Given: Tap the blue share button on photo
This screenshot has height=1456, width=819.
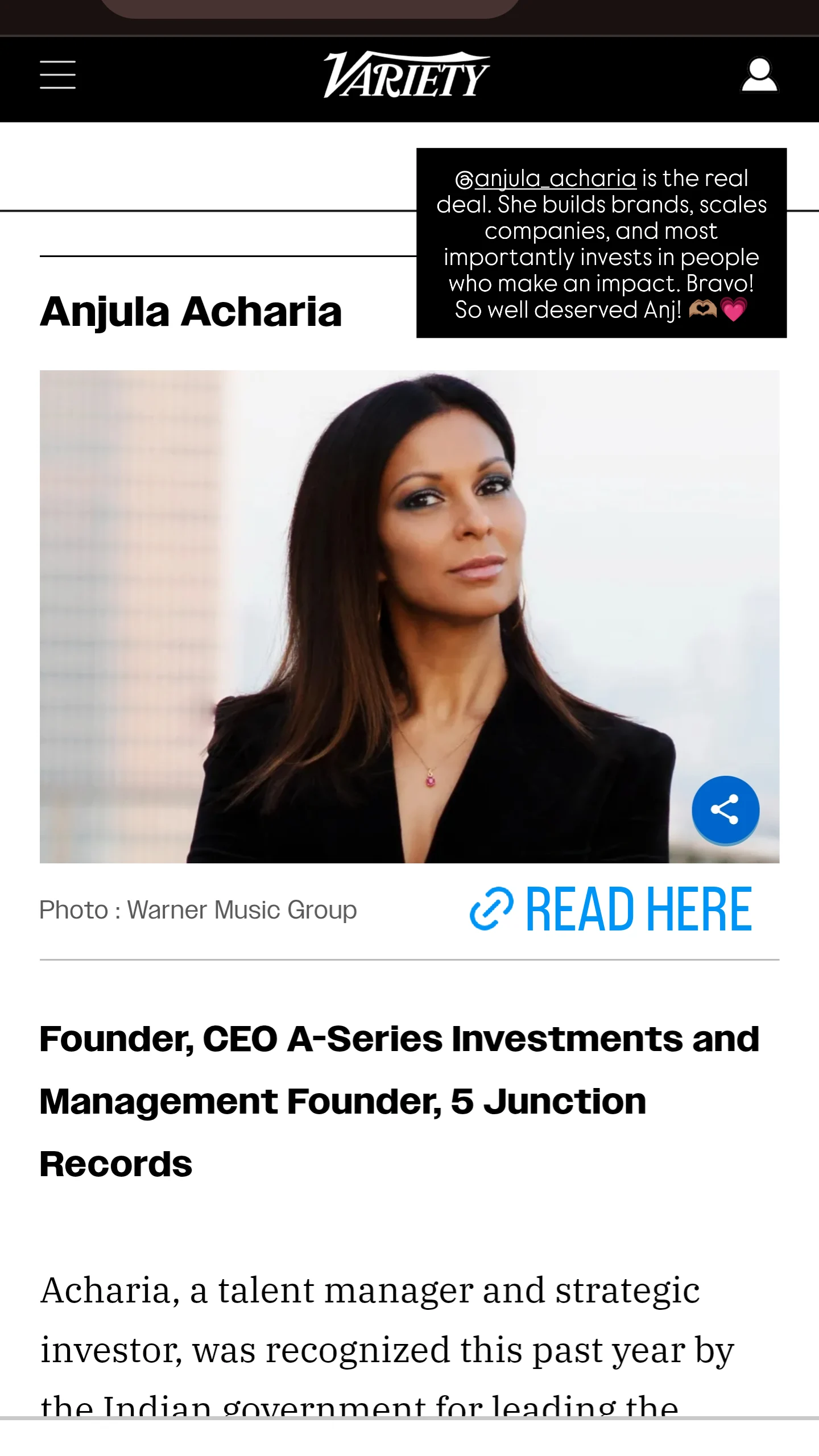Looking at the screenshot, I should [725, 810].
